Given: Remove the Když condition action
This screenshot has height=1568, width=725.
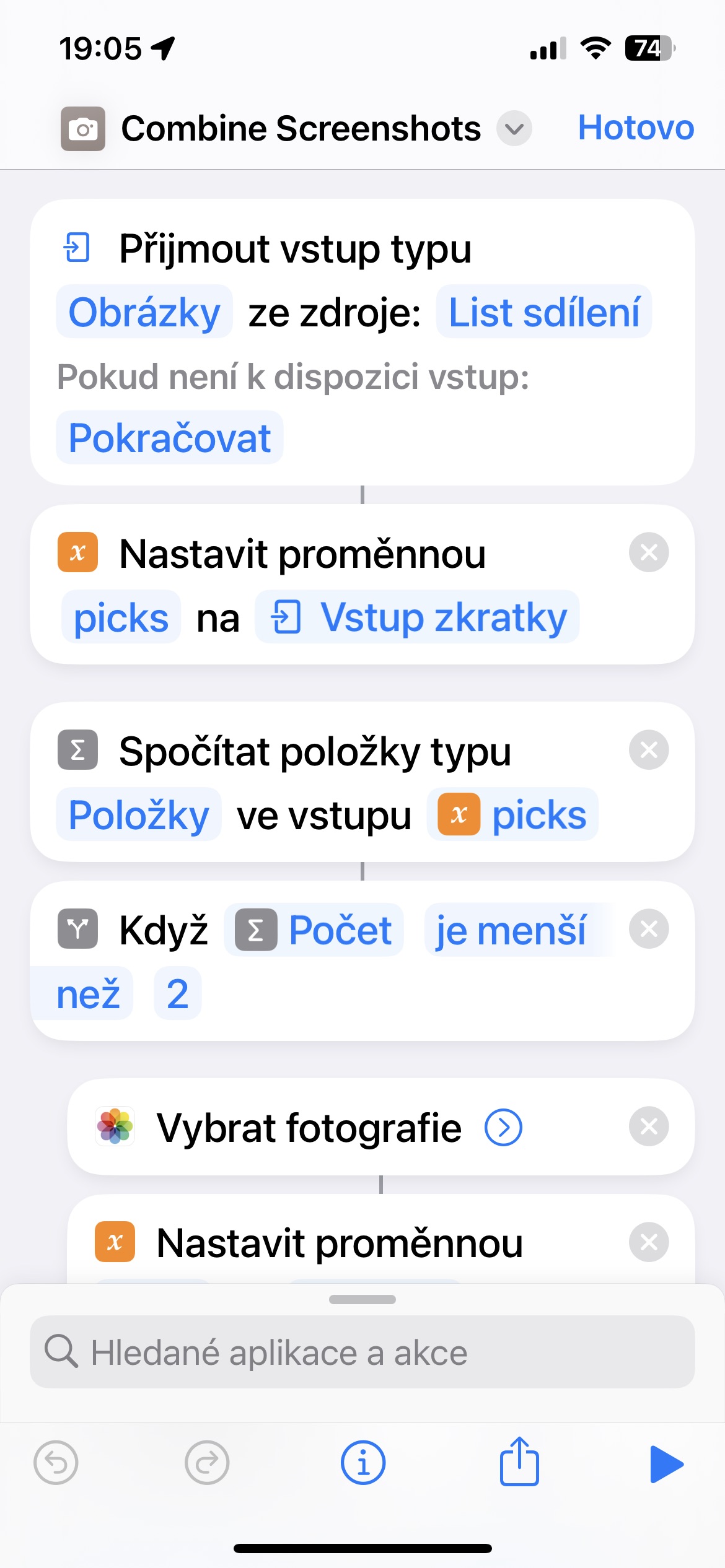Looking at the screenshot, I should pyautogui.click(x=649, y=929).
